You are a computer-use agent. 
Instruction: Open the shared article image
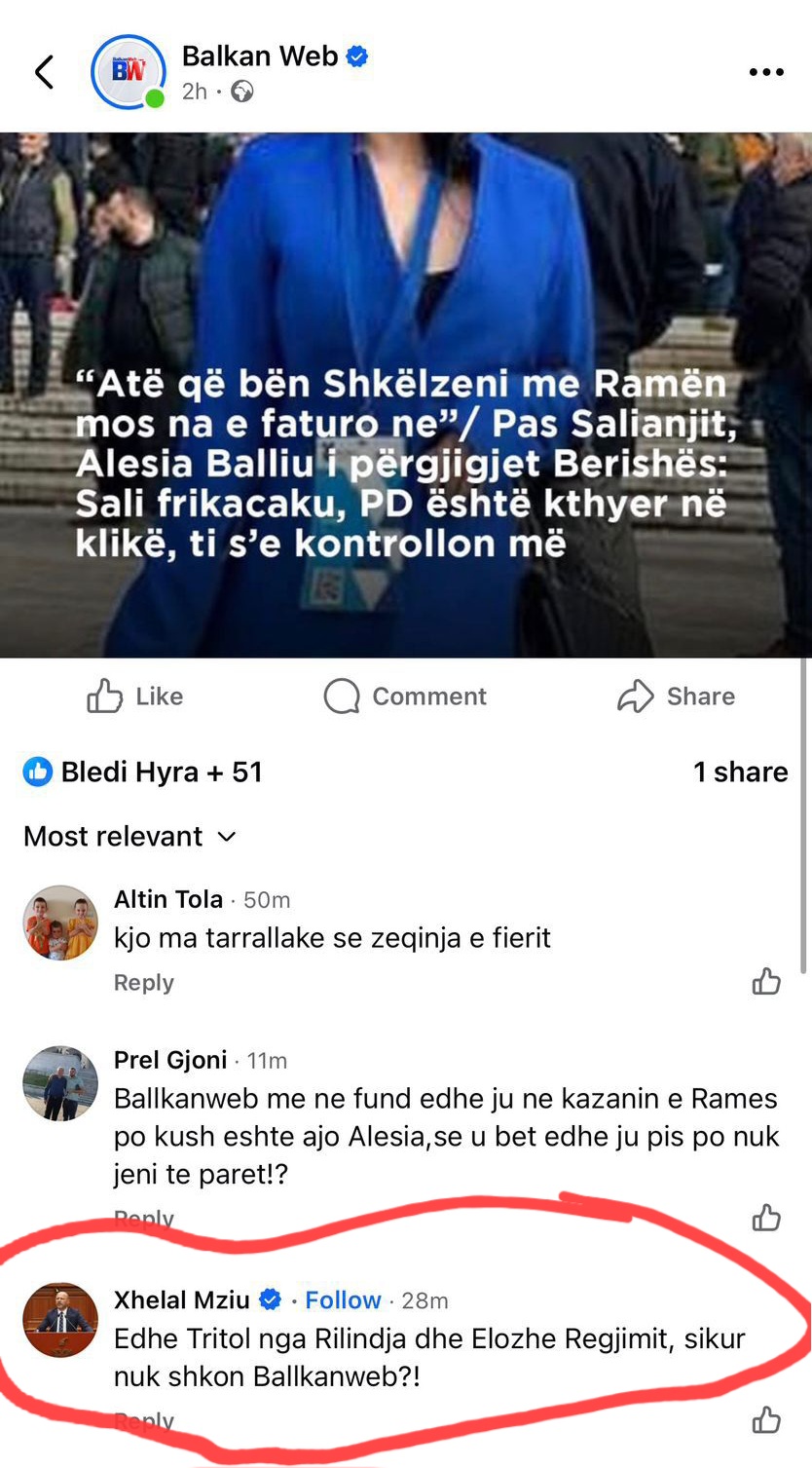pyautogui.click(x=406, y=395)
